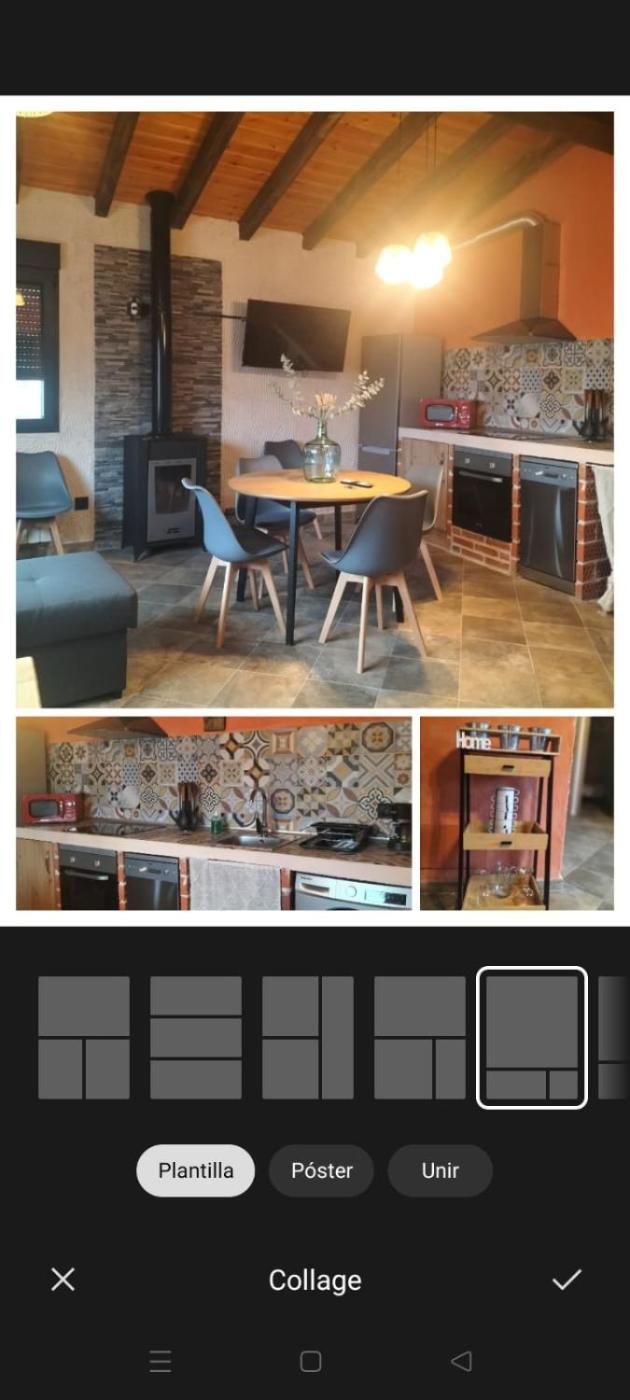This screenshot has height=1400, width=630.
Task: Switch to the Plantilla tab
Action: tap(196, 1170)
